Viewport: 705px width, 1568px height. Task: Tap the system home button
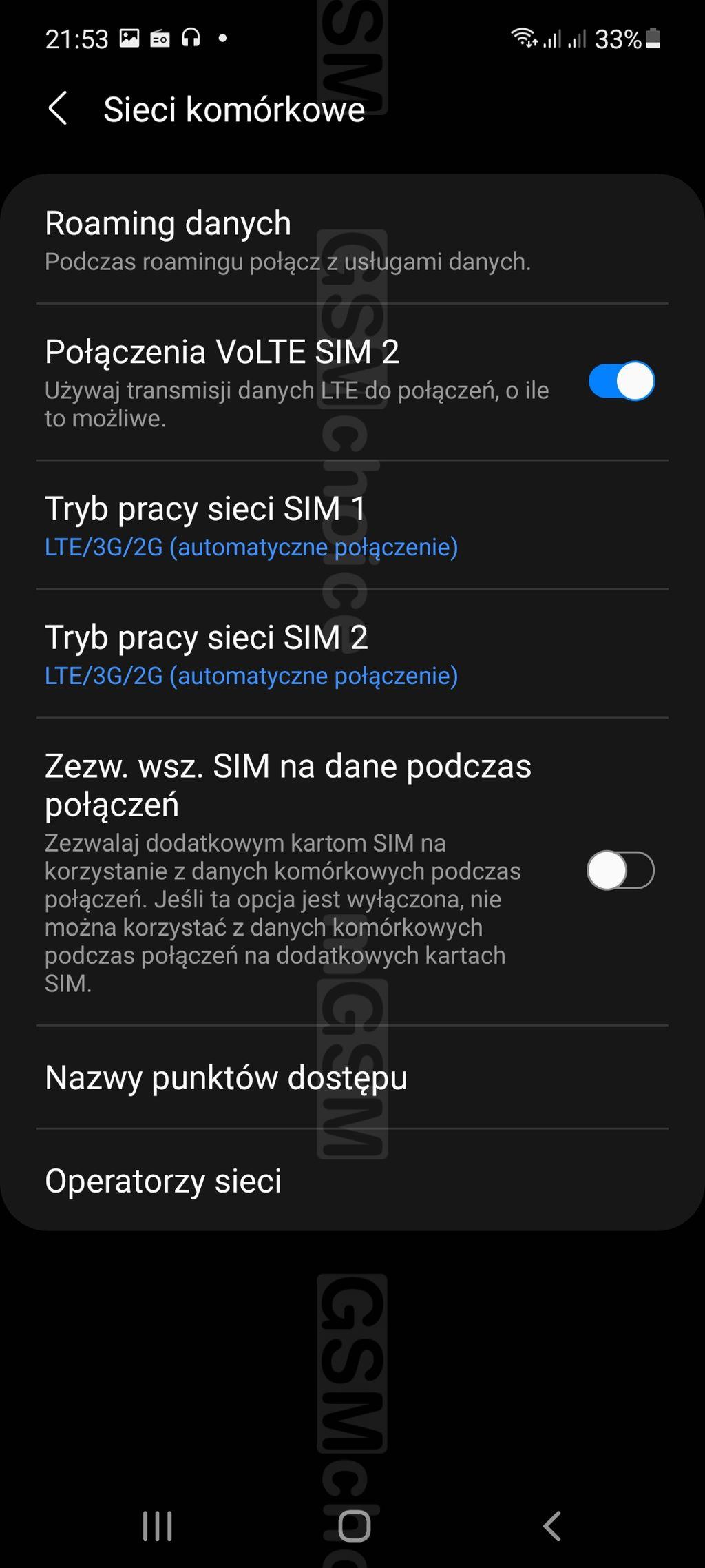354,1527
